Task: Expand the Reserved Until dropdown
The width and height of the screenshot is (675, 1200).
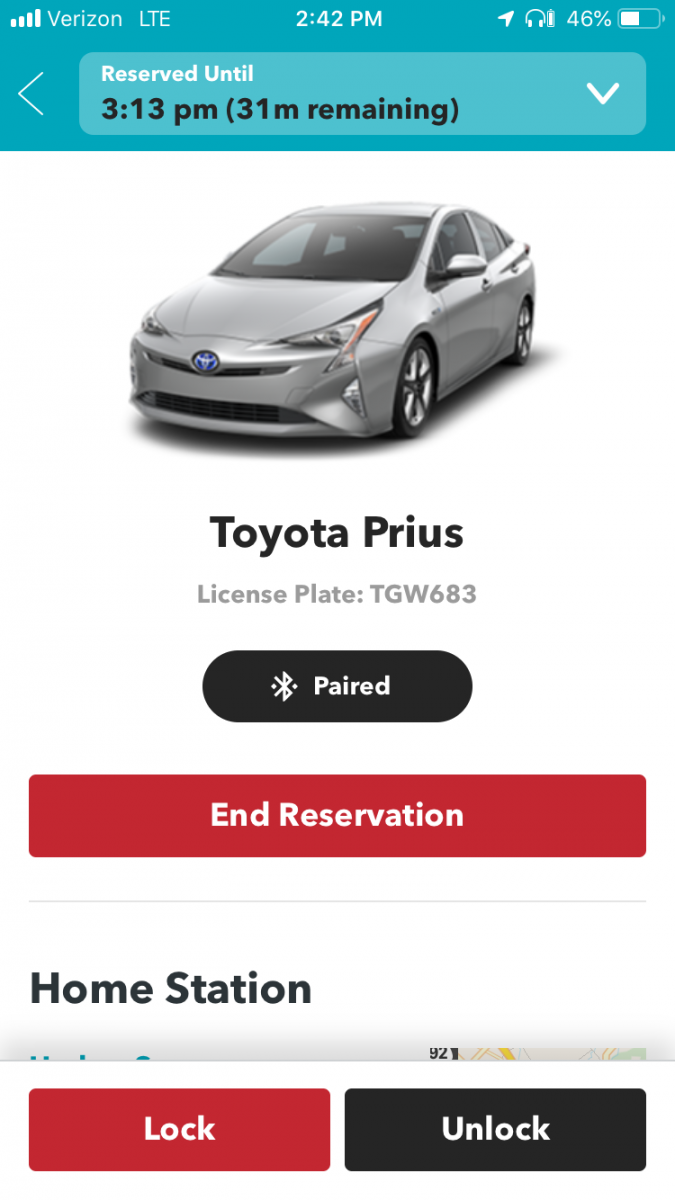Action: coord(603,94)
